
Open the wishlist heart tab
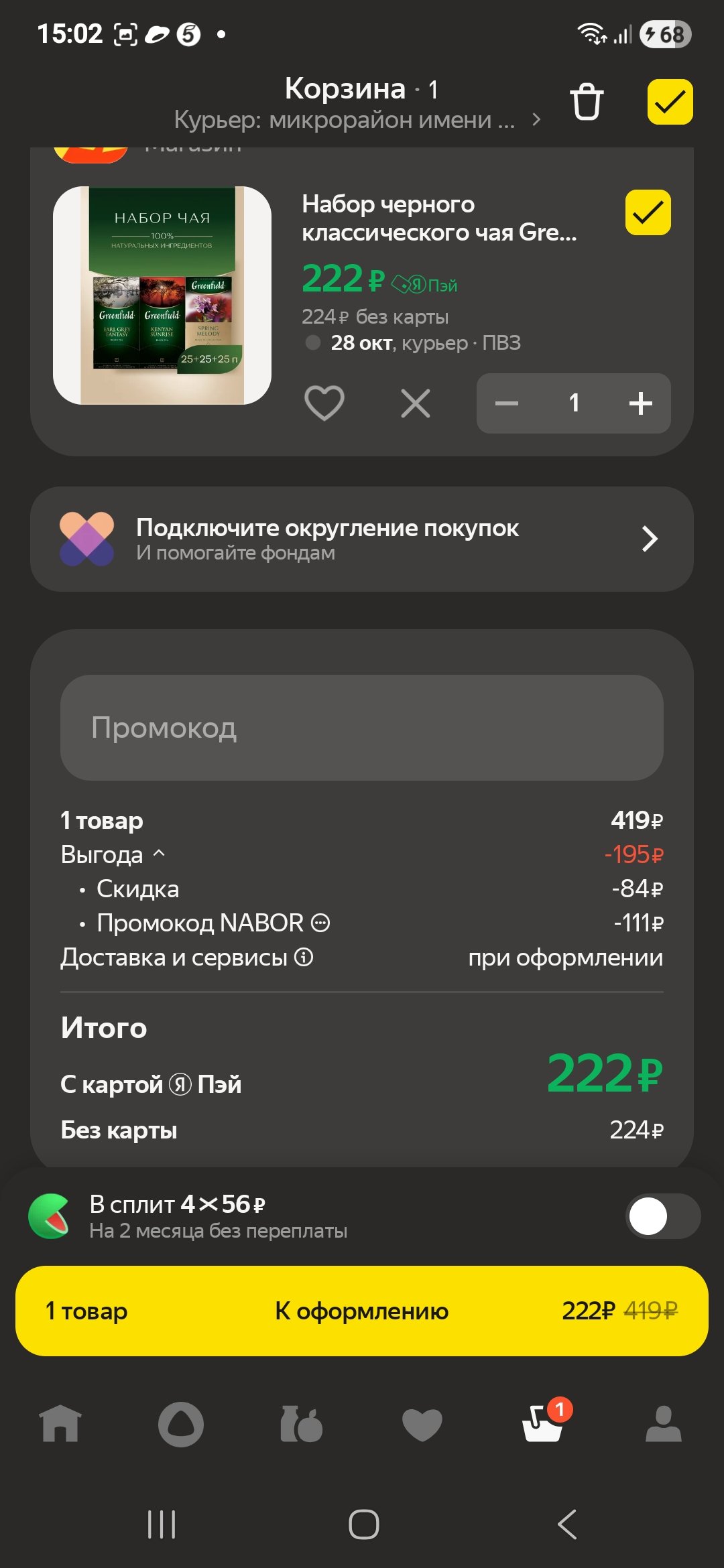422,1423
